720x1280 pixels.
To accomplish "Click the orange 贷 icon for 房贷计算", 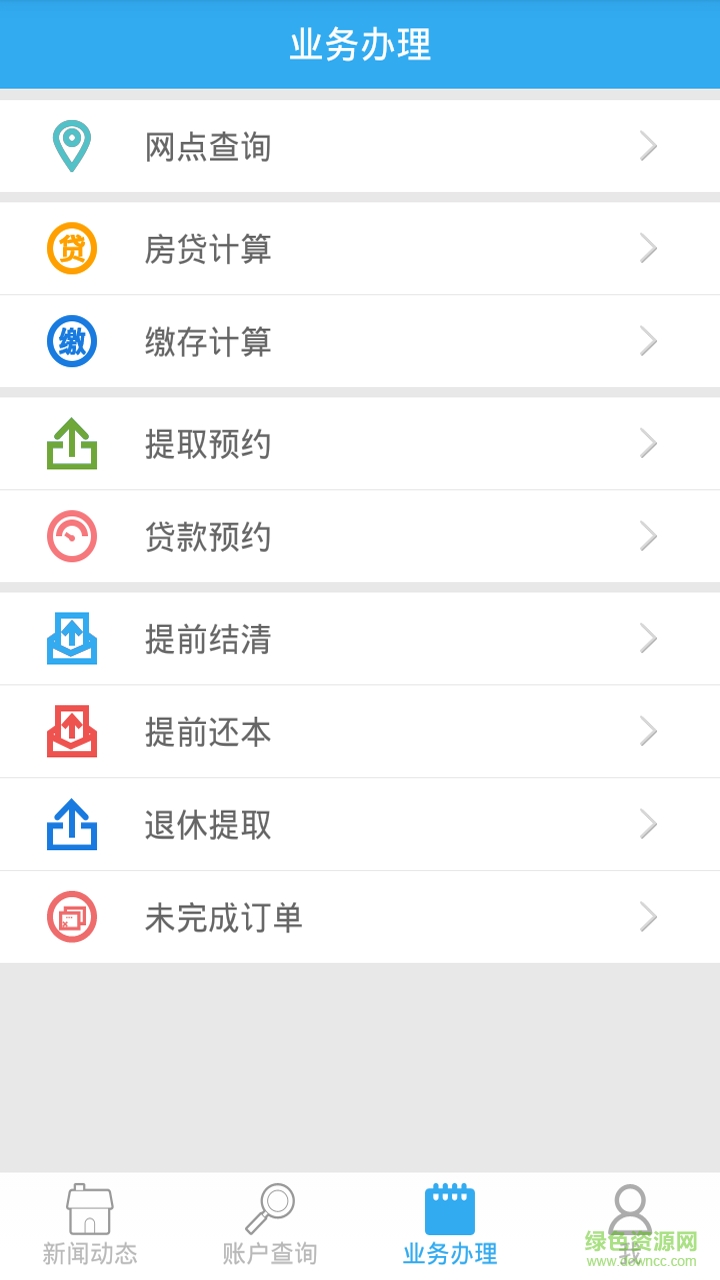I will point(71,248).
